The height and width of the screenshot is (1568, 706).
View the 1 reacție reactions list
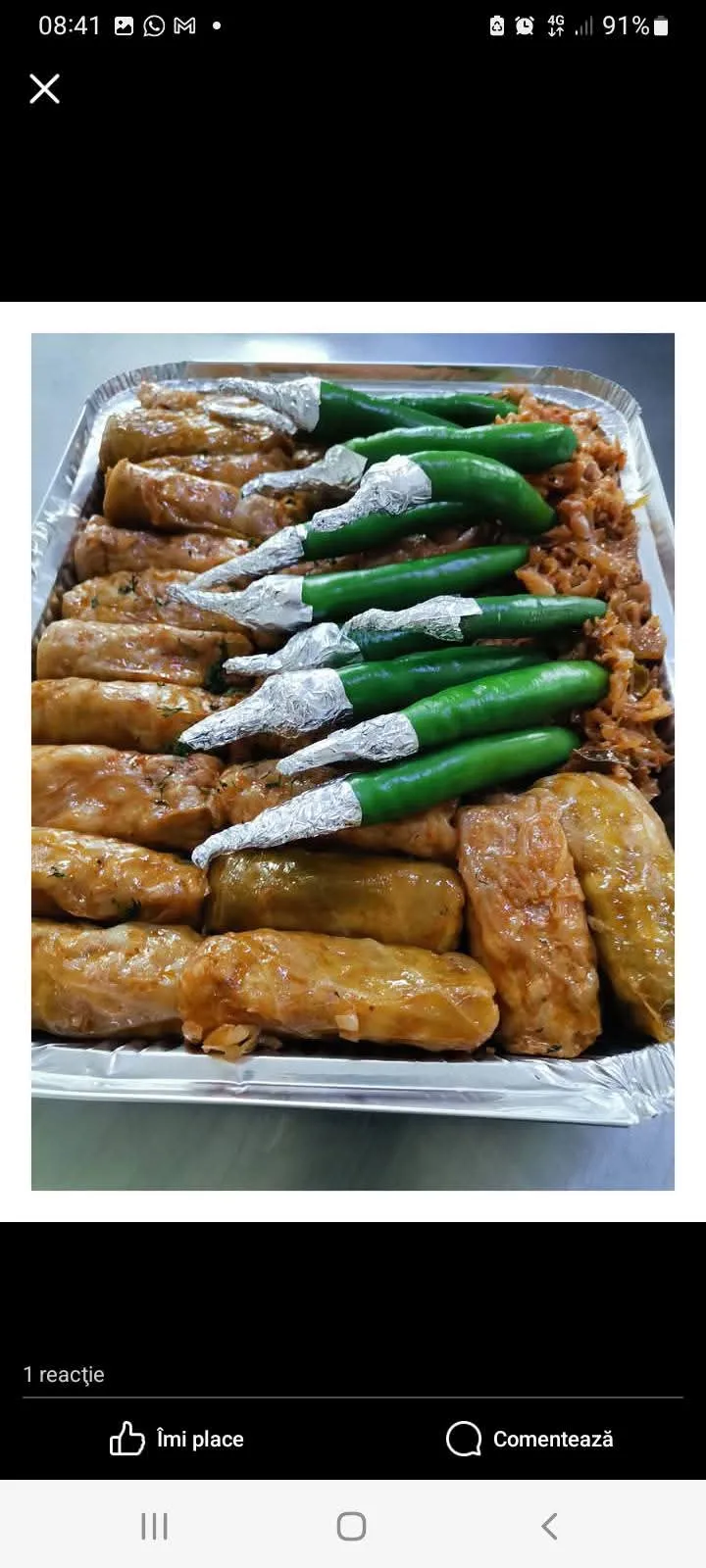pyautogui.click(x=64, y=1374)
